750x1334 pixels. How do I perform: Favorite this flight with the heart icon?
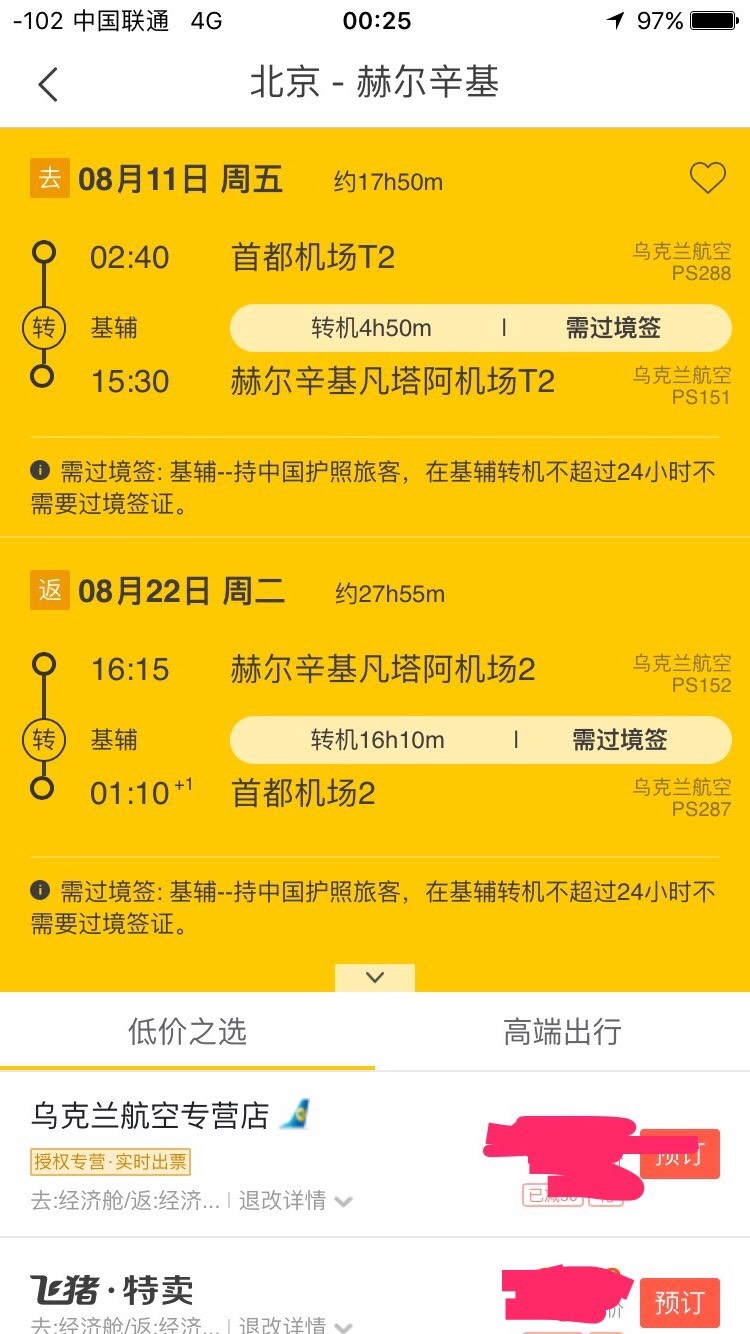[707, 179]
